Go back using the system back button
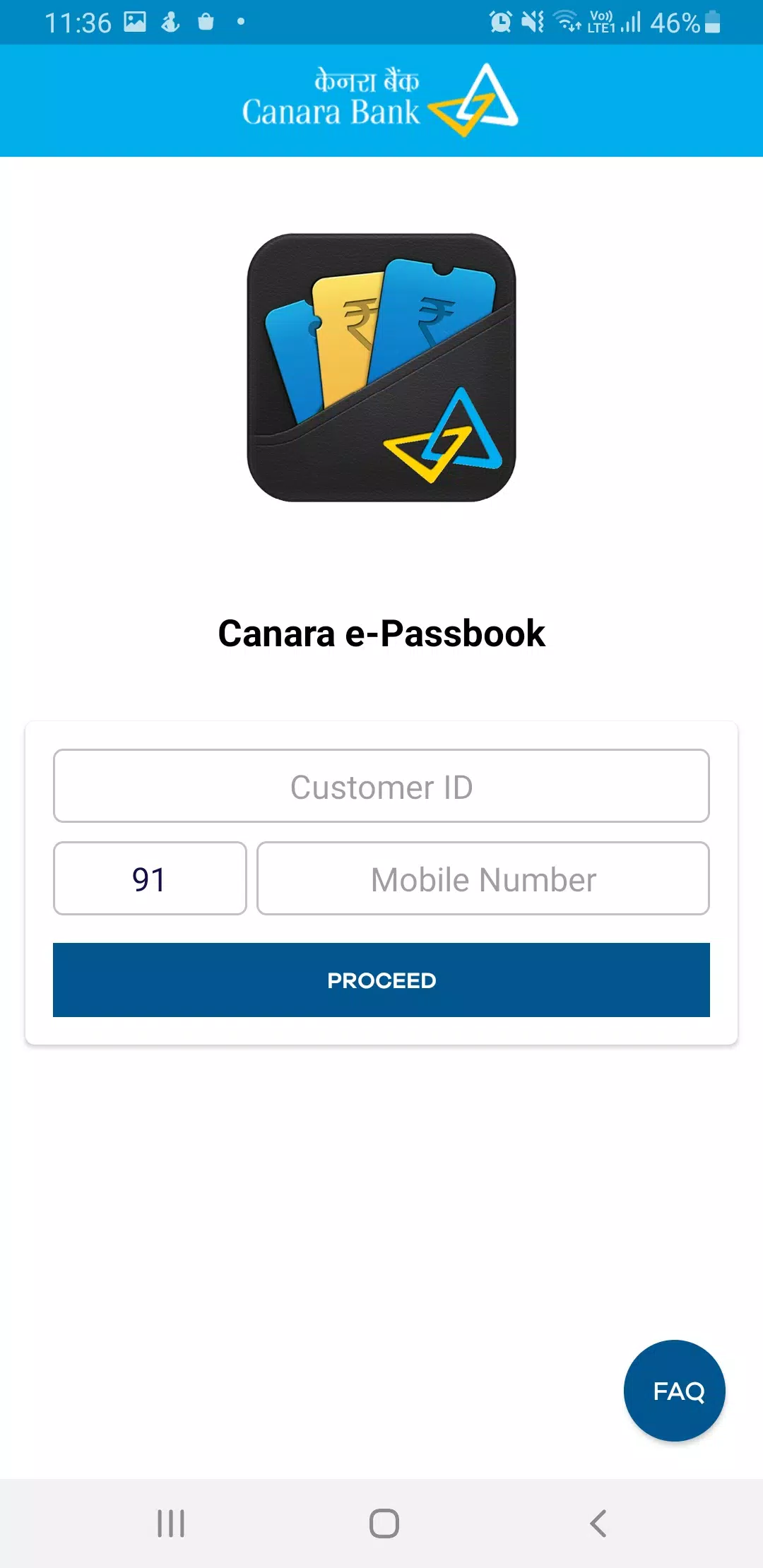 [x=598, y=1524]
